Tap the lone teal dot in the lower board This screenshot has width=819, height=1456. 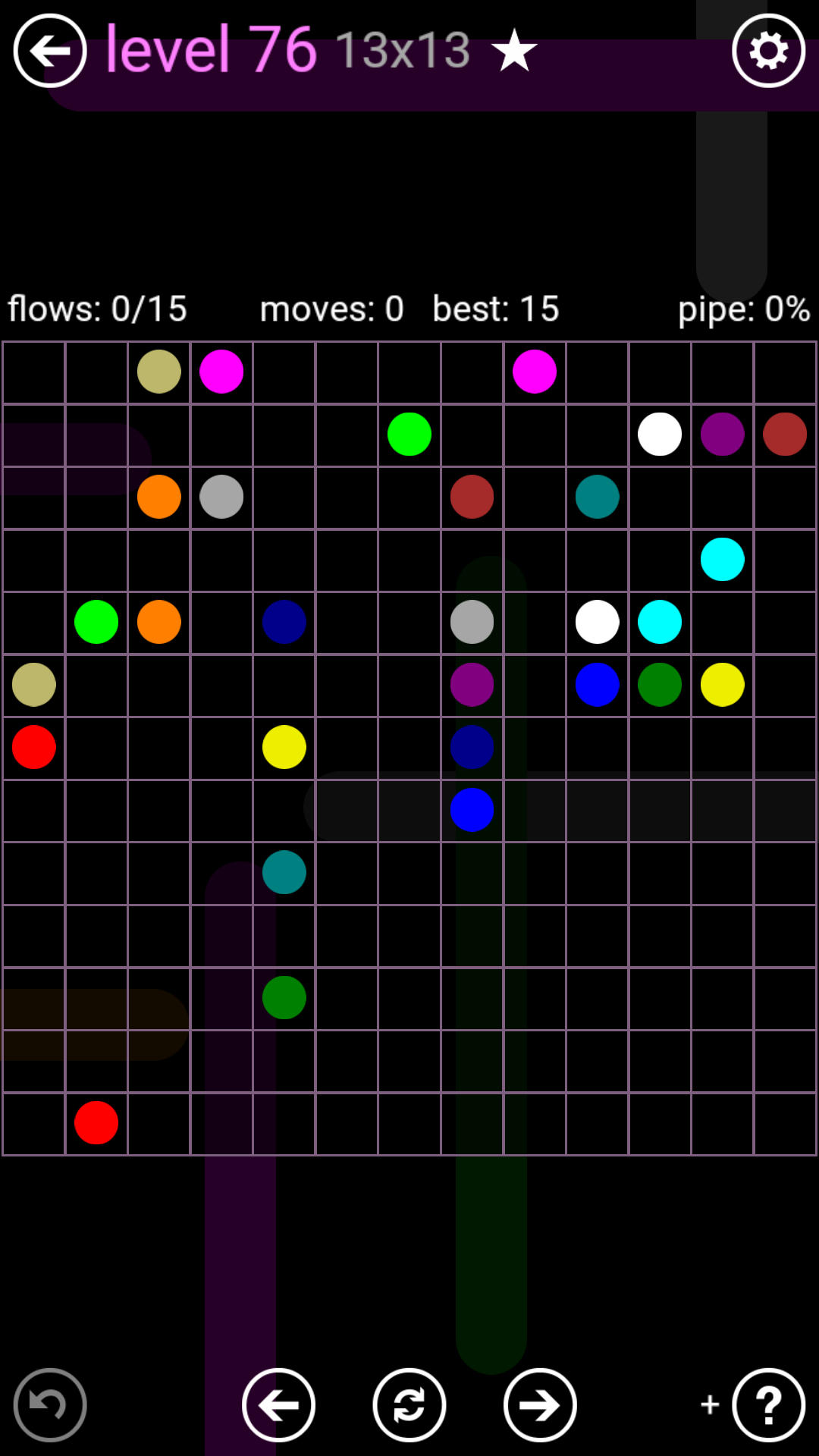pyautogui.click(x=284, y=872)
